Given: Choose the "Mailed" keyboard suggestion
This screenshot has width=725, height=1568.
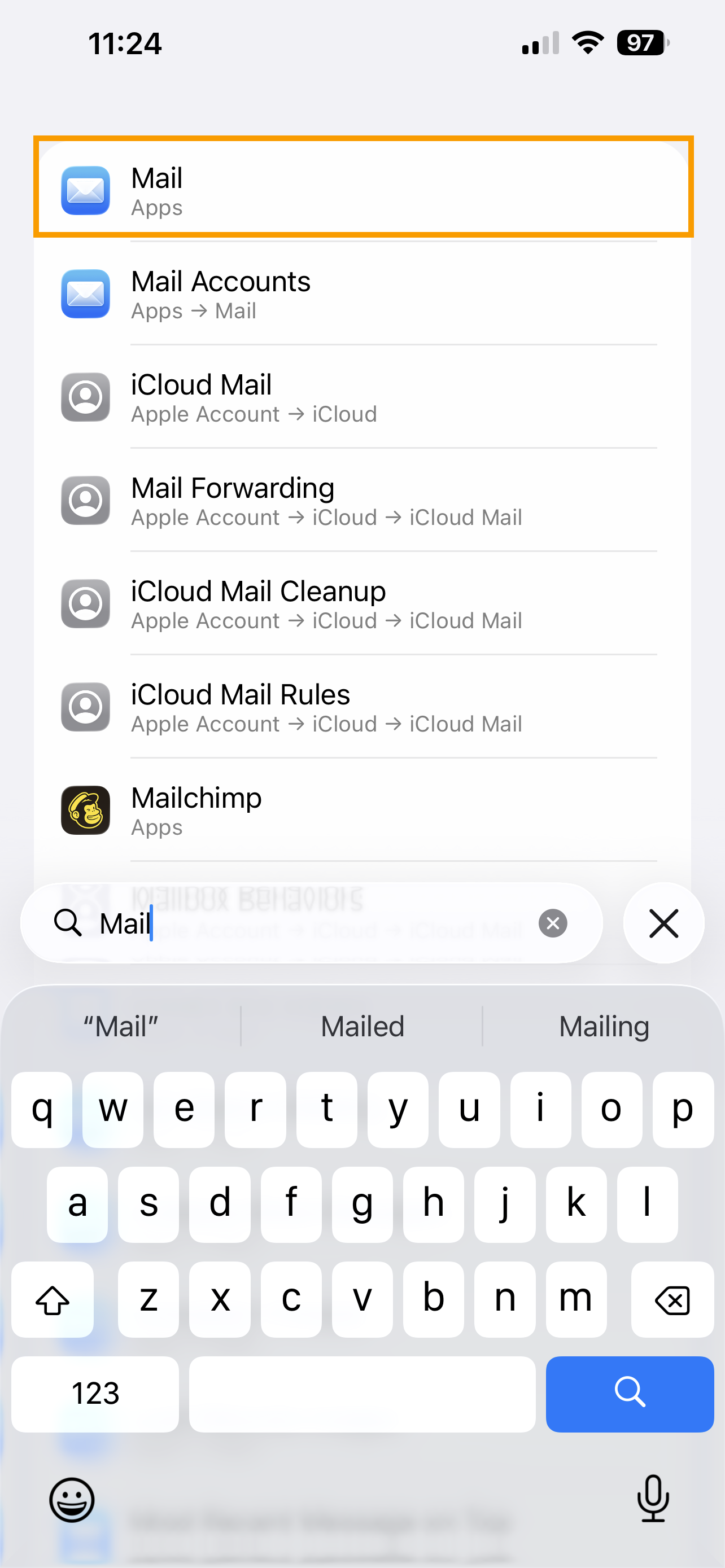Looking at the screenshot, I should click(x=362, y=1026).
